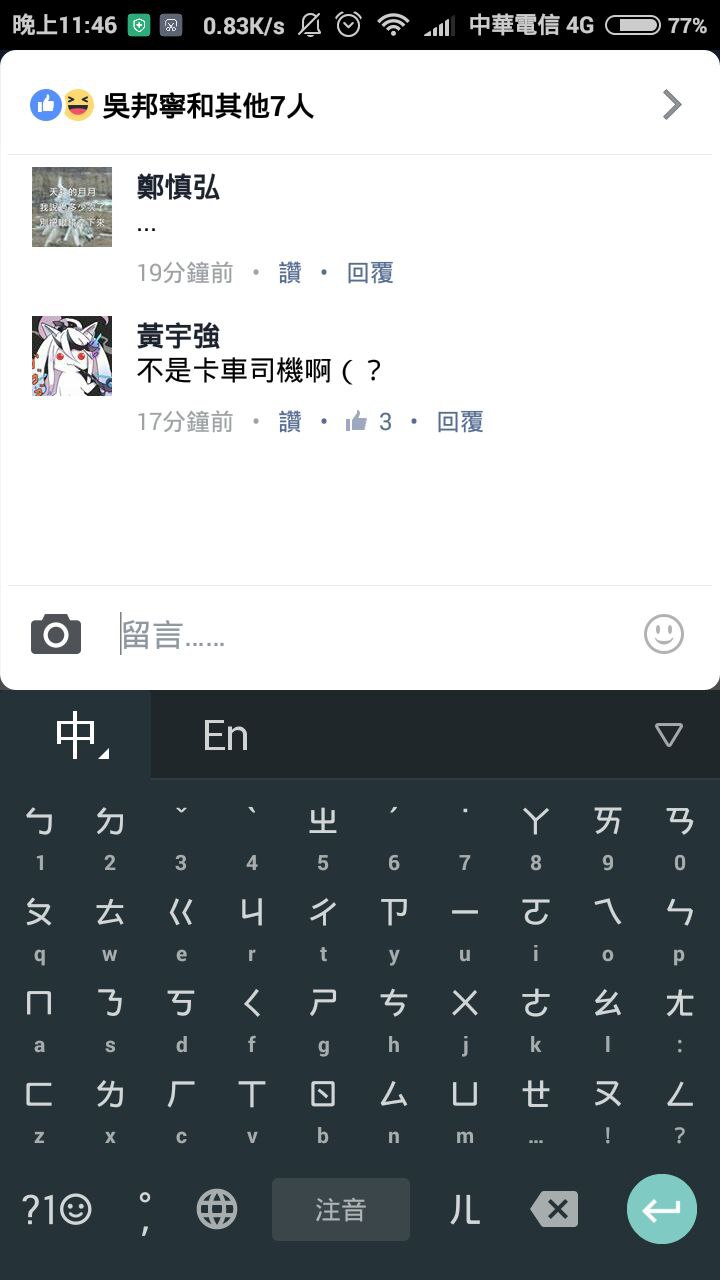720x1280 pixels.
Task: Reply to 鄭慎弘's comment
Action: tap(370, 273)
